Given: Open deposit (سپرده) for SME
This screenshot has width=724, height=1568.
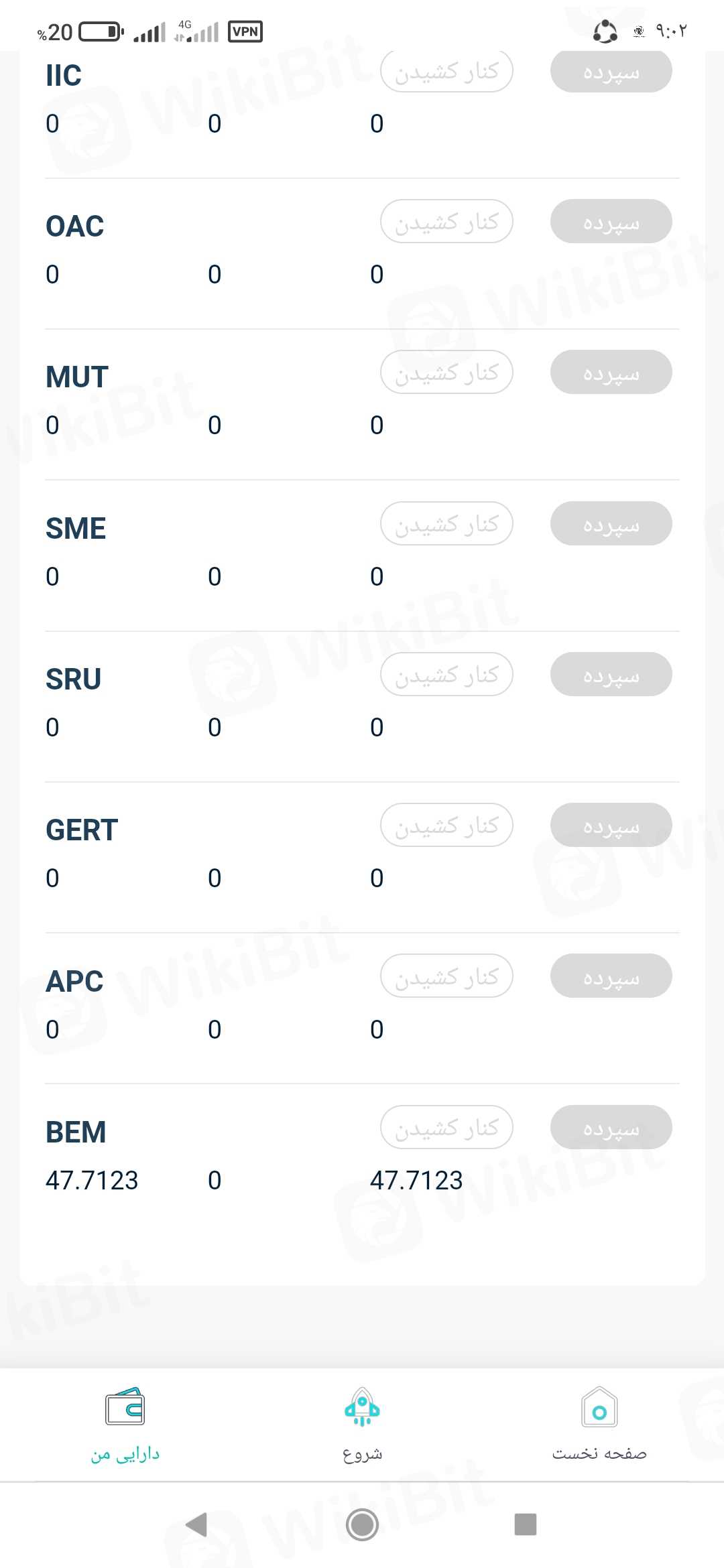Looking at the screenshot, I should (611, 523).
